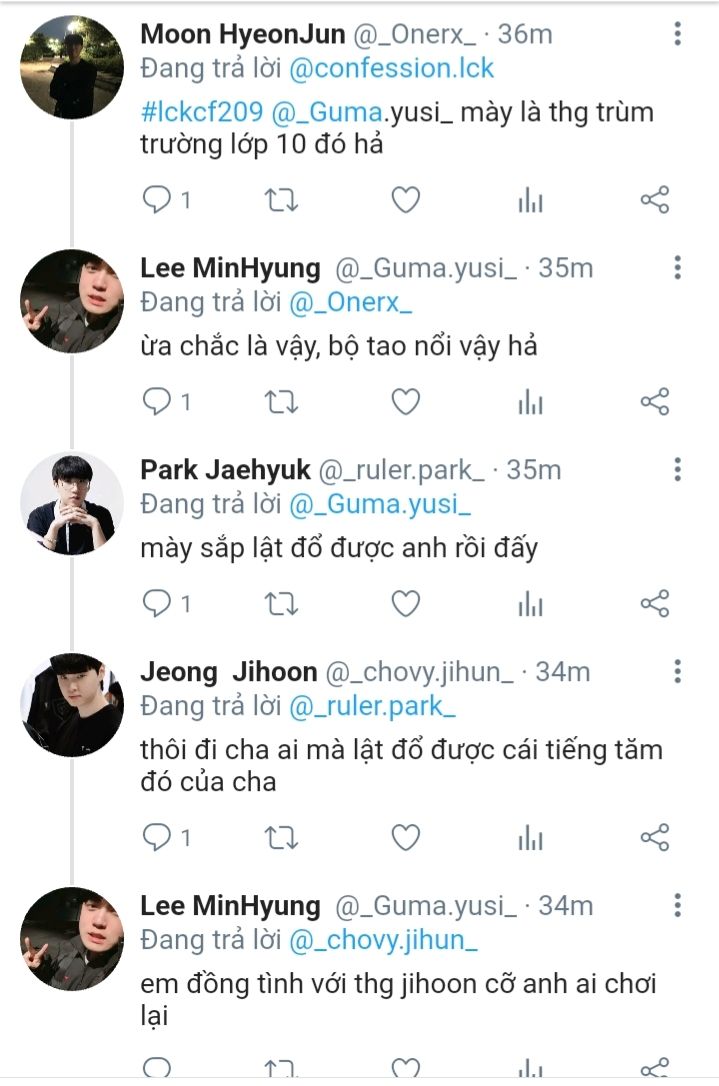The width and height of the screenshot is (719, 1086).
Task: Like Jeong Jihoon's reply
Action: coord(406,837)
